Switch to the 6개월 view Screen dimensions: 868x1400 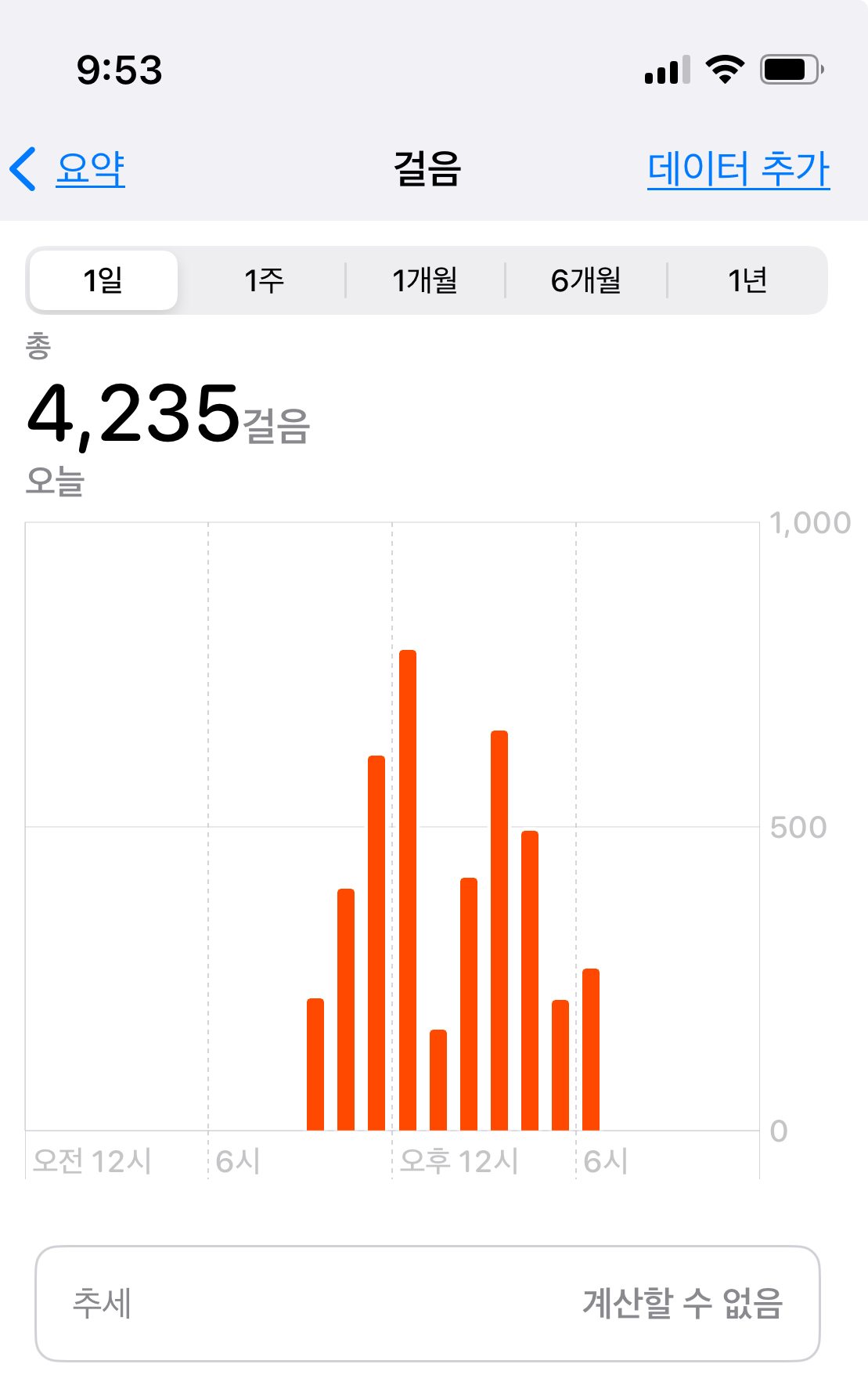586,280
